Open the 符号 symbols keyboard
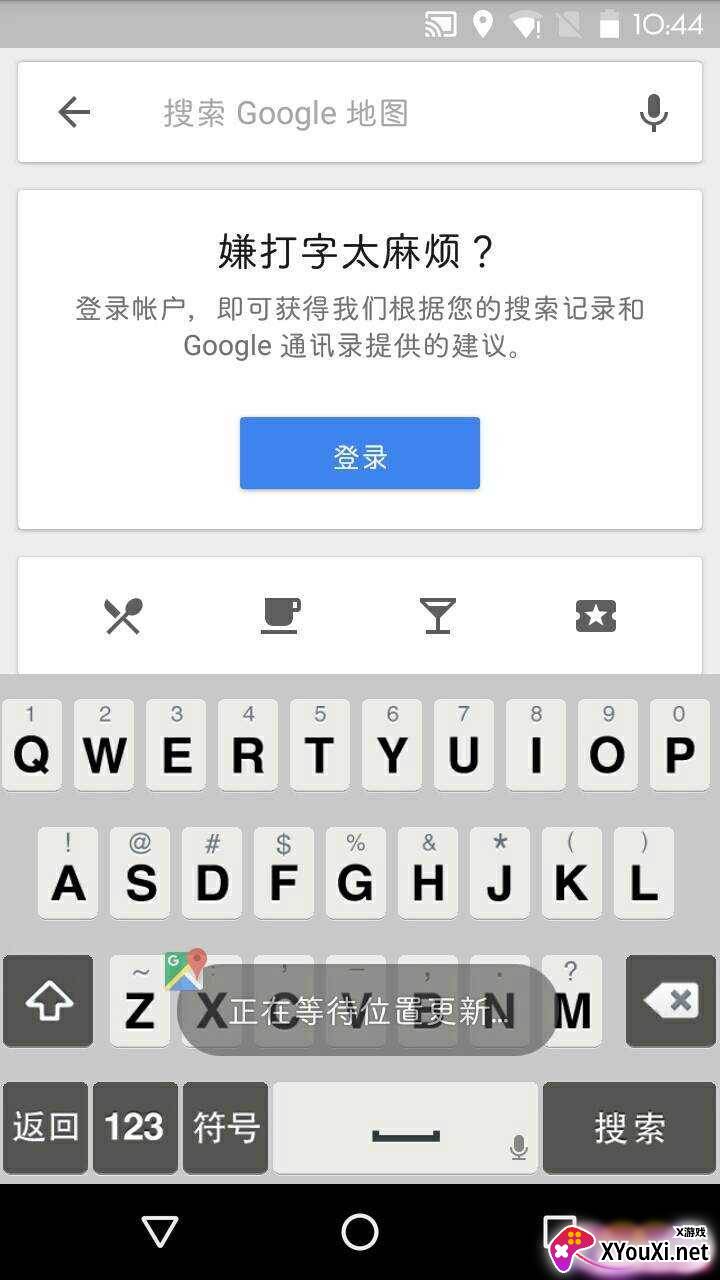Viewport: 720px width, 1280px height. [x=226, y=1128]
